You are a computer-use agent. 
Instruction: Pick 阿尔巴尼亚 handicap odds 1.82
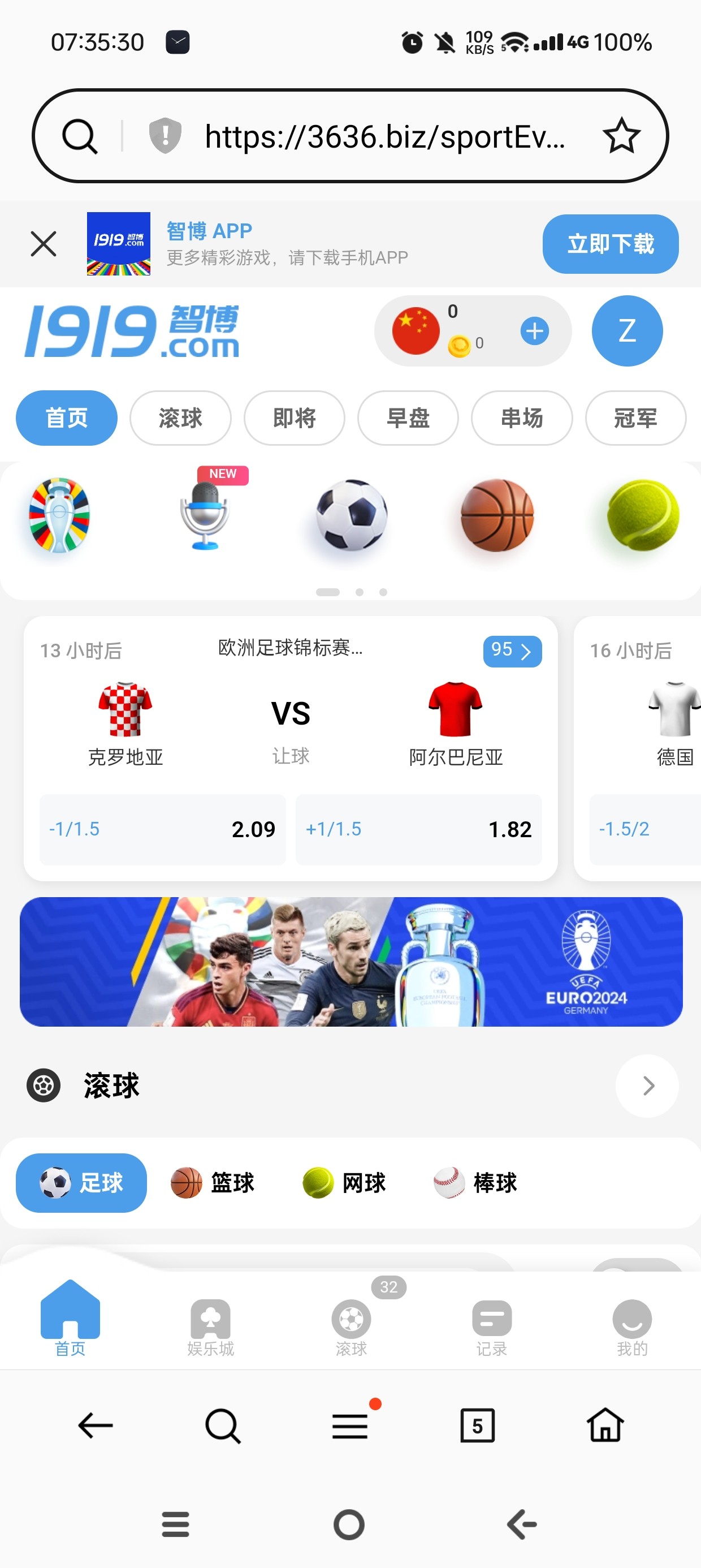click(x=419, y=829)
